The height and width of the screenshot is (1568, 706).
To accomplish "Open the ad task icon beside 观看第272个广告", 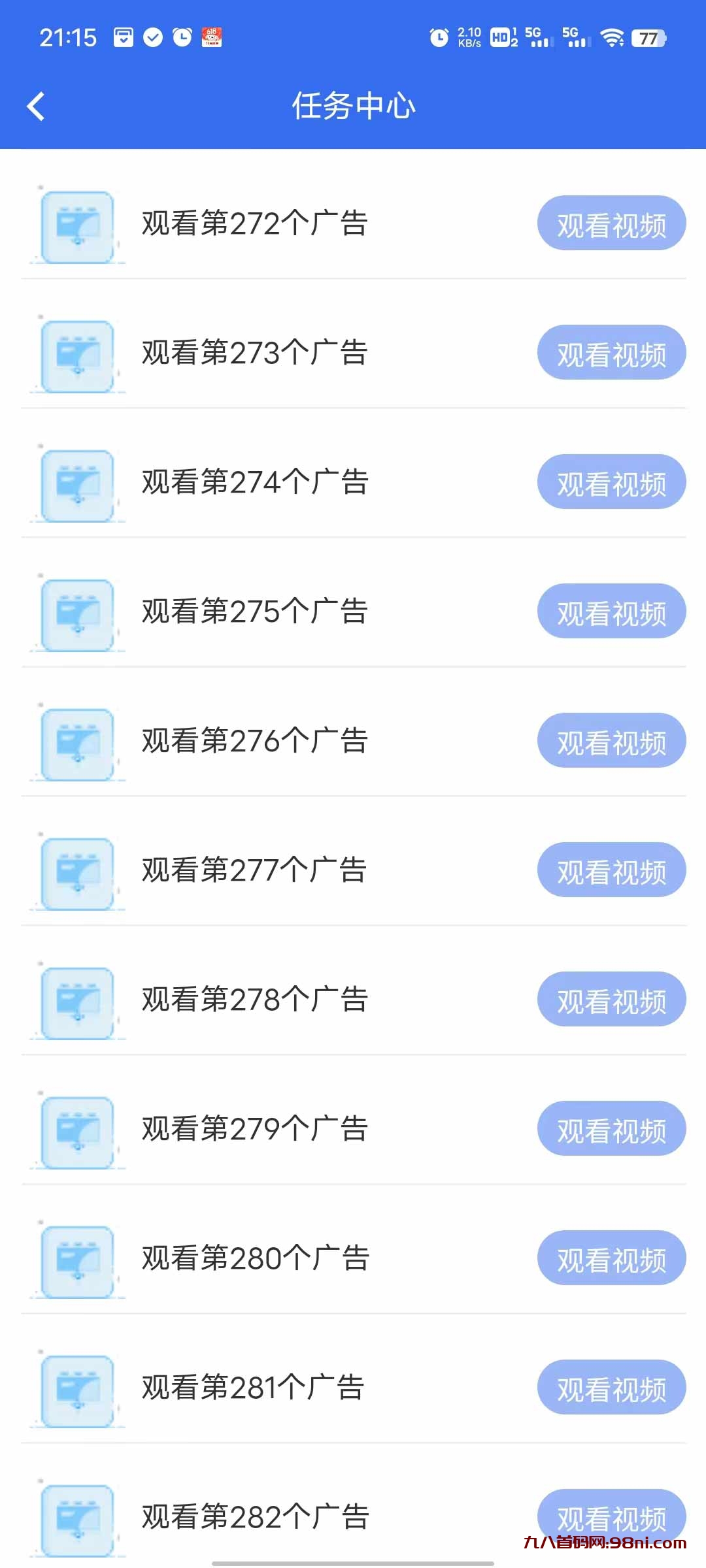I will (x=77, y=223).
